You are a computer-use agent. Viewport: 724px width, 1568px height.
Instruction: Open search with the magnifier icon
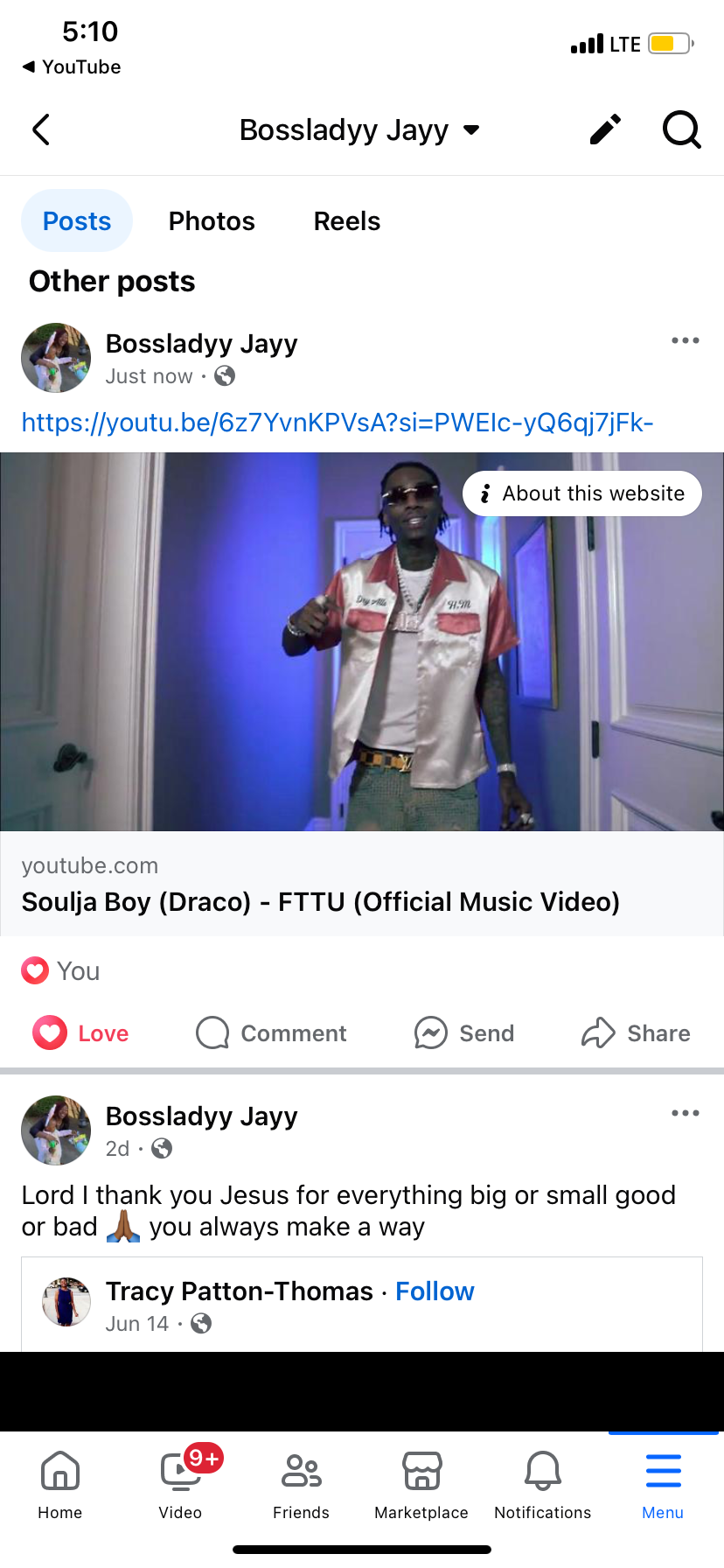682,129
